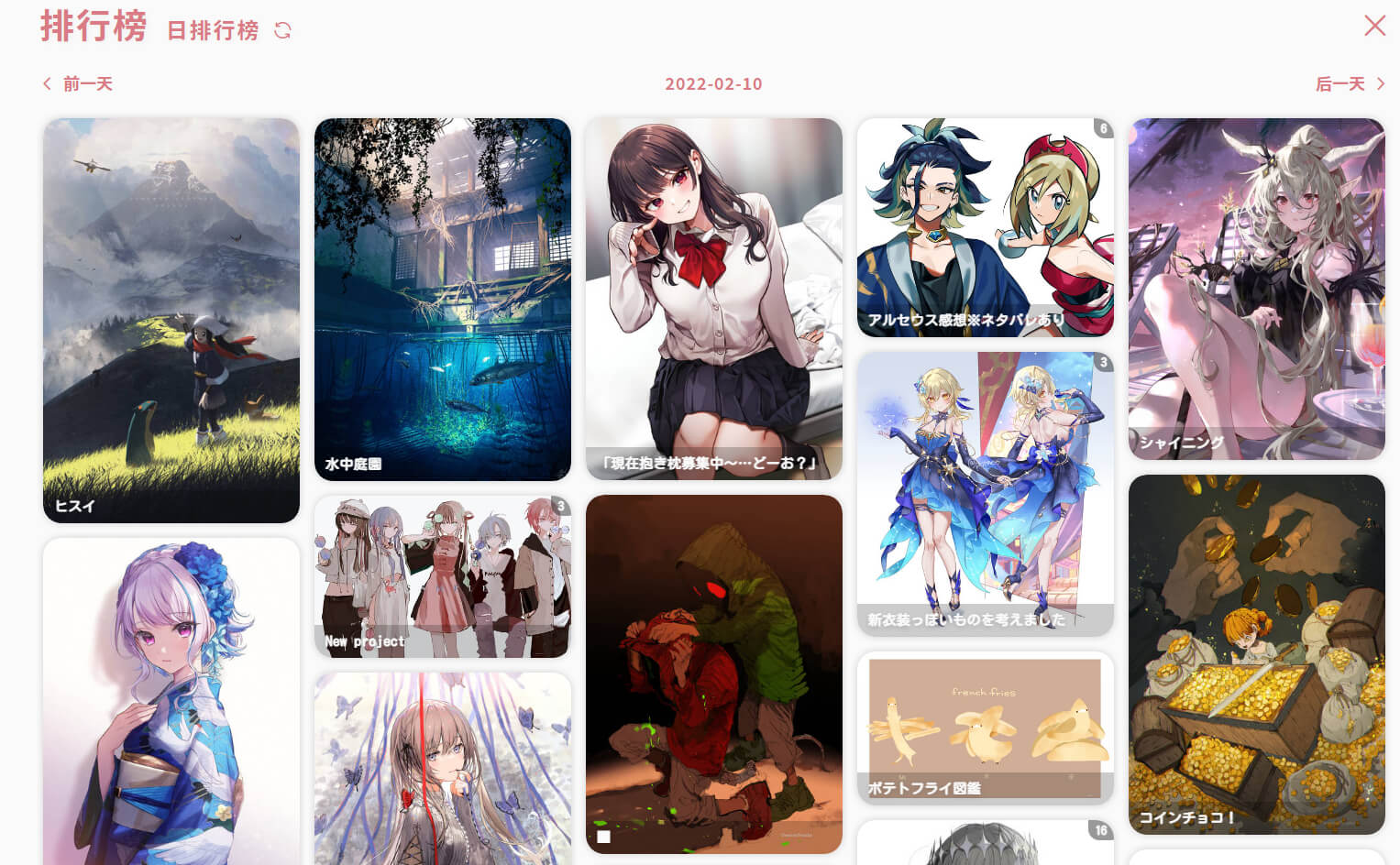Open the 水中庭園 artwork
1400x865 pixels.
tap(443, 299)
